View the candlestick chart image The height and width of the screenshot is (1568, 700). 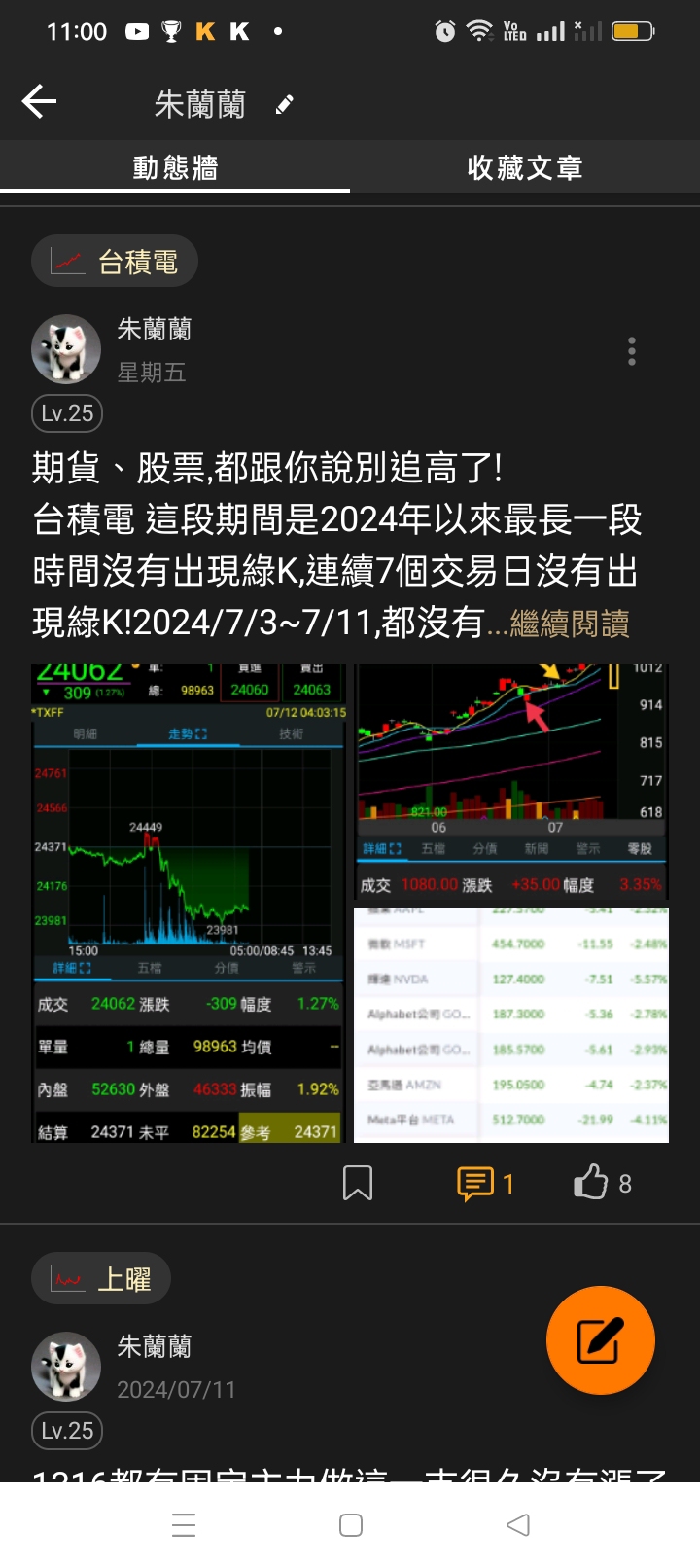click(512, 781)
